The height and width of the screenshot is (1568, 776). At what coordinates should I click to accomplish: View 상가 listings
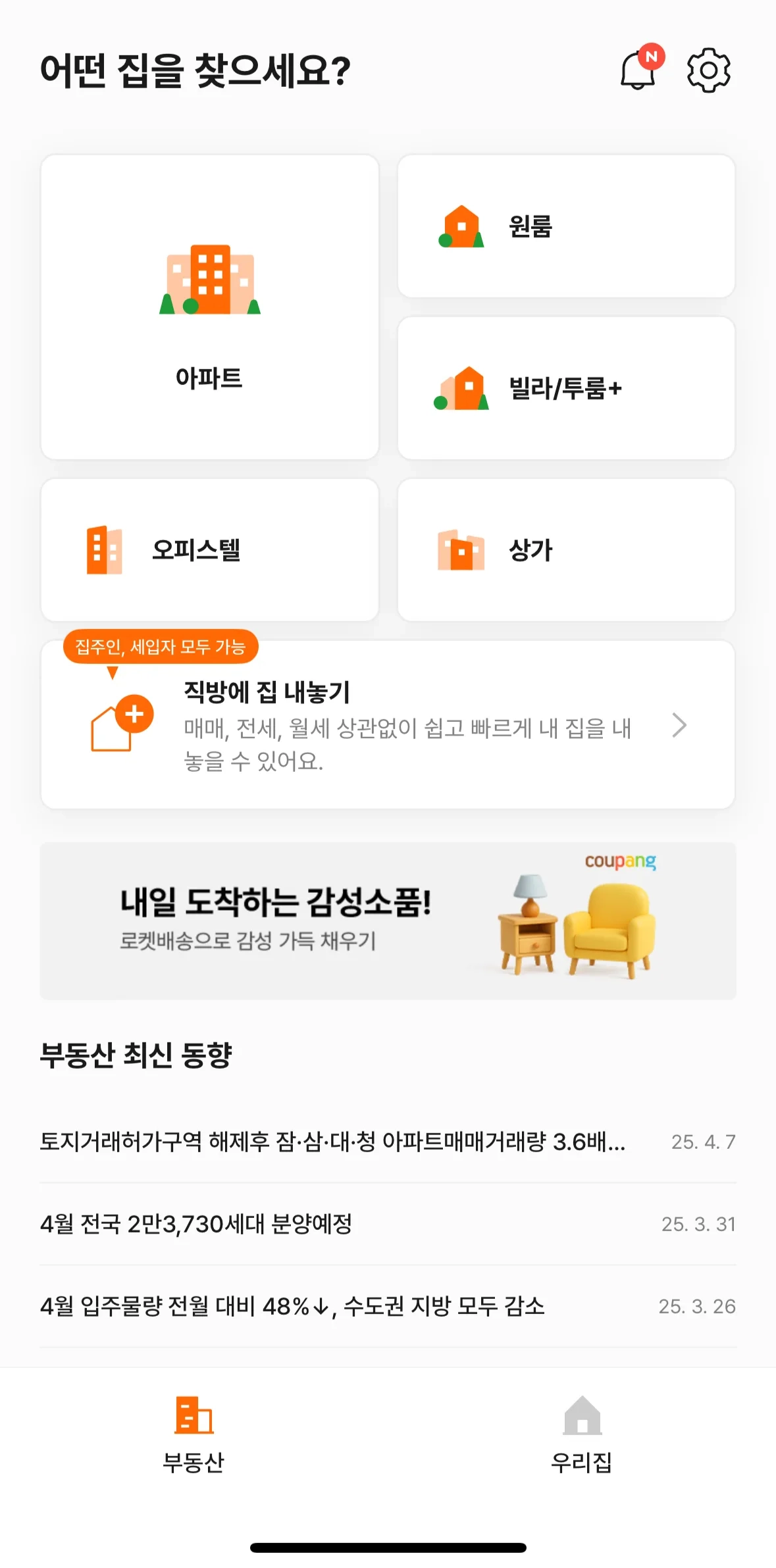click(x=566, y=550)
